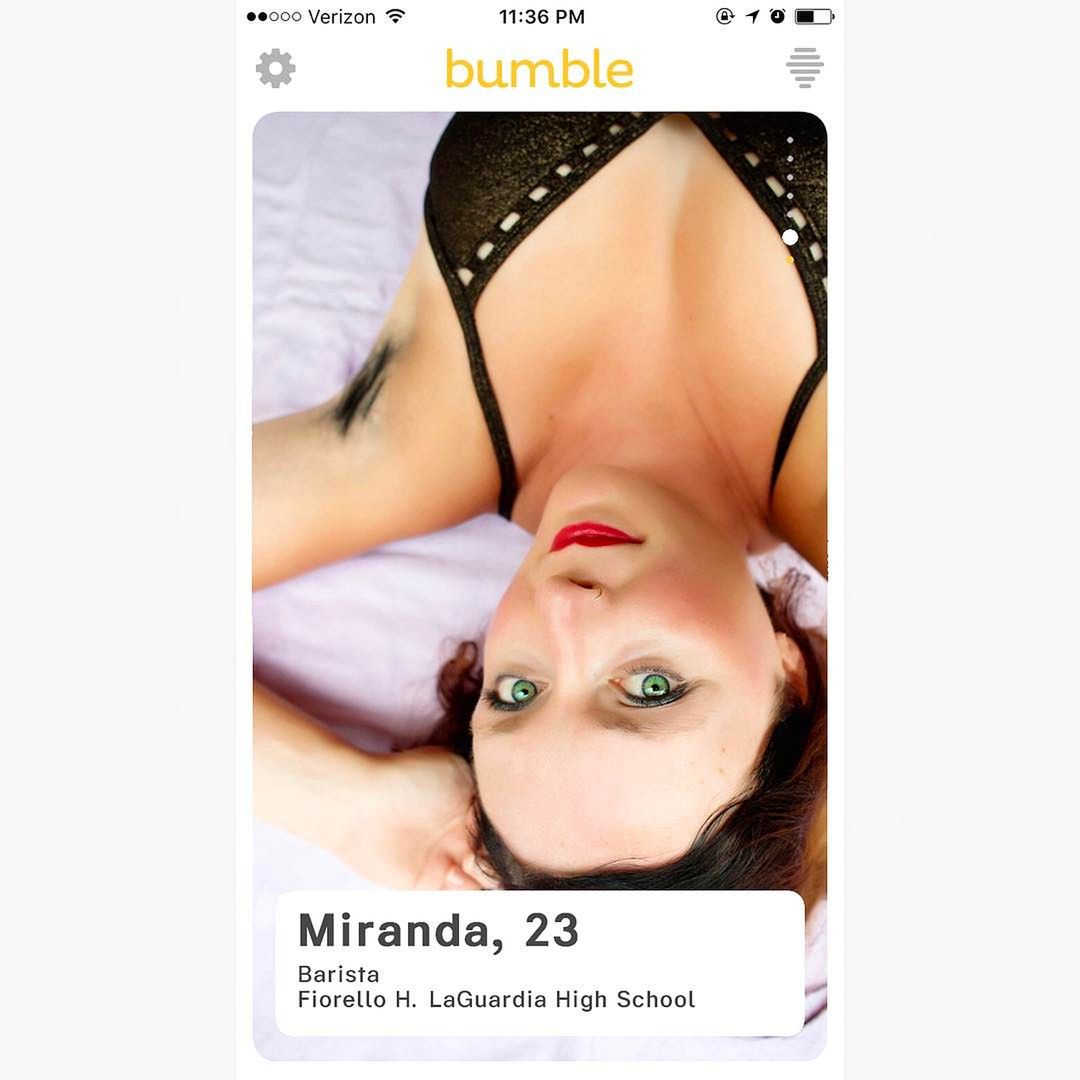This screenshot has width=1080, height=1080.
Task: Tap the photo page indicator dots
Action: 790,200
